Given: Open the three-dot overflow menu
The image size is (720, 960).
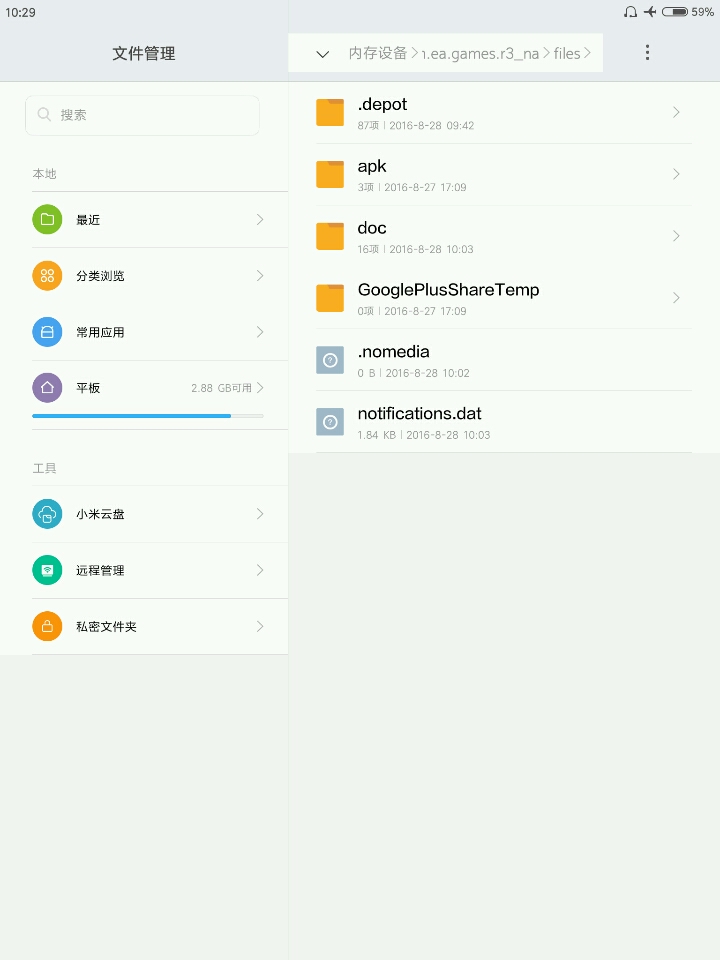Looking at the screenshot, I should pos(647,53).
